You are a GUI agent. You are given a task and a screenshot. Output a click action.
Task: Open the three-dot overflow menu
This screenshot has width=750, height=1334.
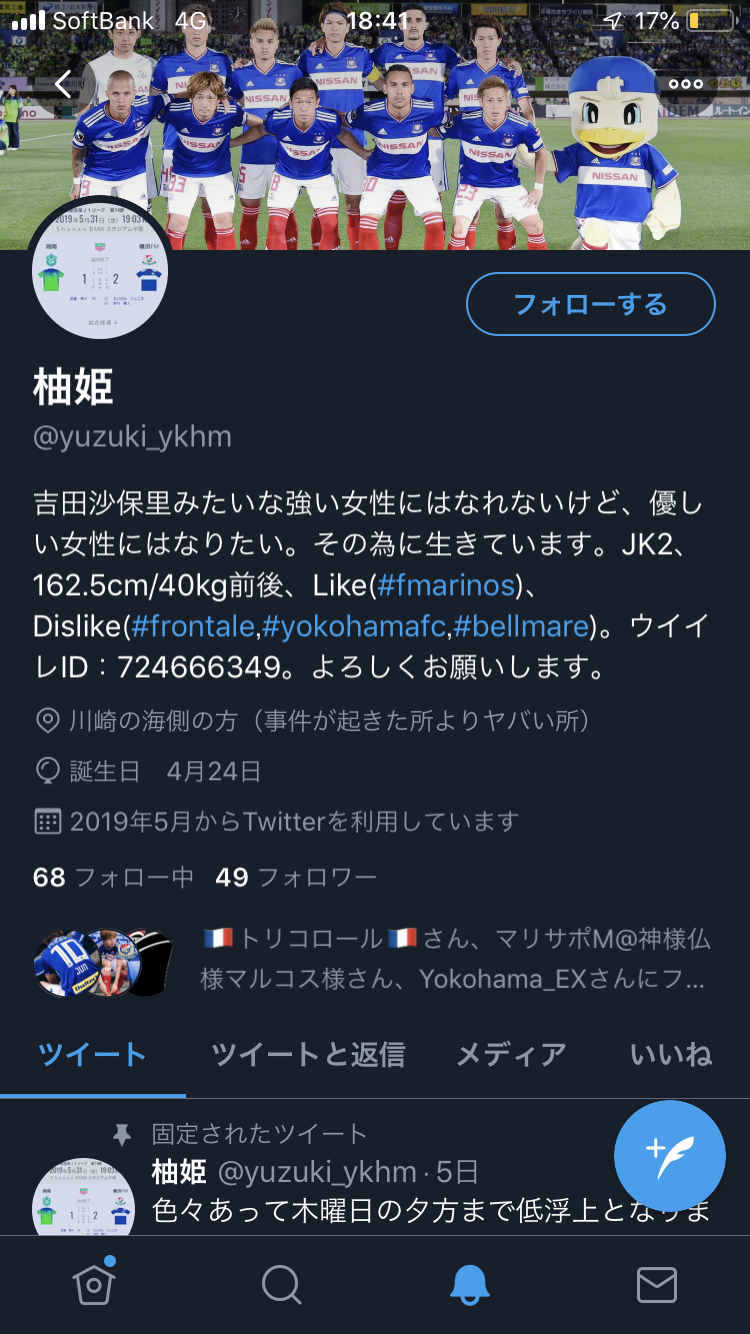(686, 84)
